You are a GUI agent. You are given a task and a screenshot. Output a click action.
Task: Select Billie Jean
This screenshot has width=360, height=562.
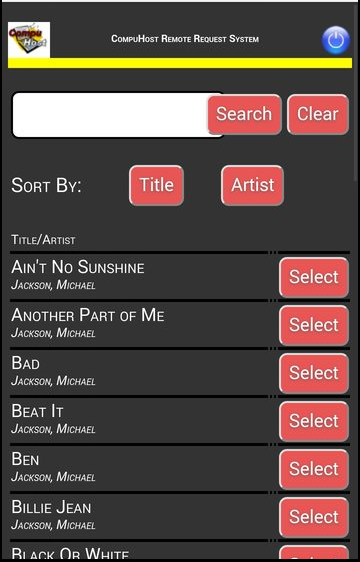pyautogui.click(x=314, y=517)
